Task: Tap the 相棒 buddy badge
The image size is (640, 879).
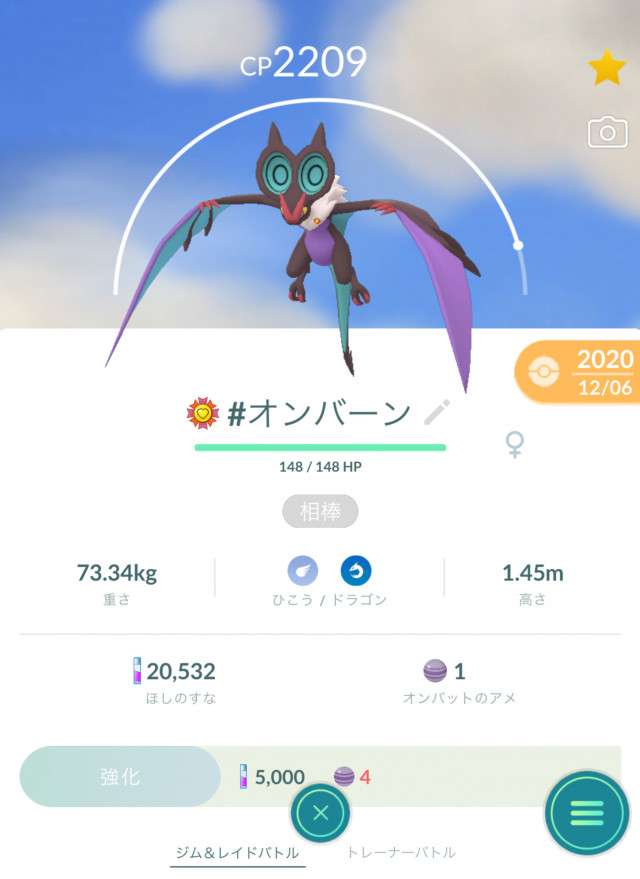Action: pos(320,513)
